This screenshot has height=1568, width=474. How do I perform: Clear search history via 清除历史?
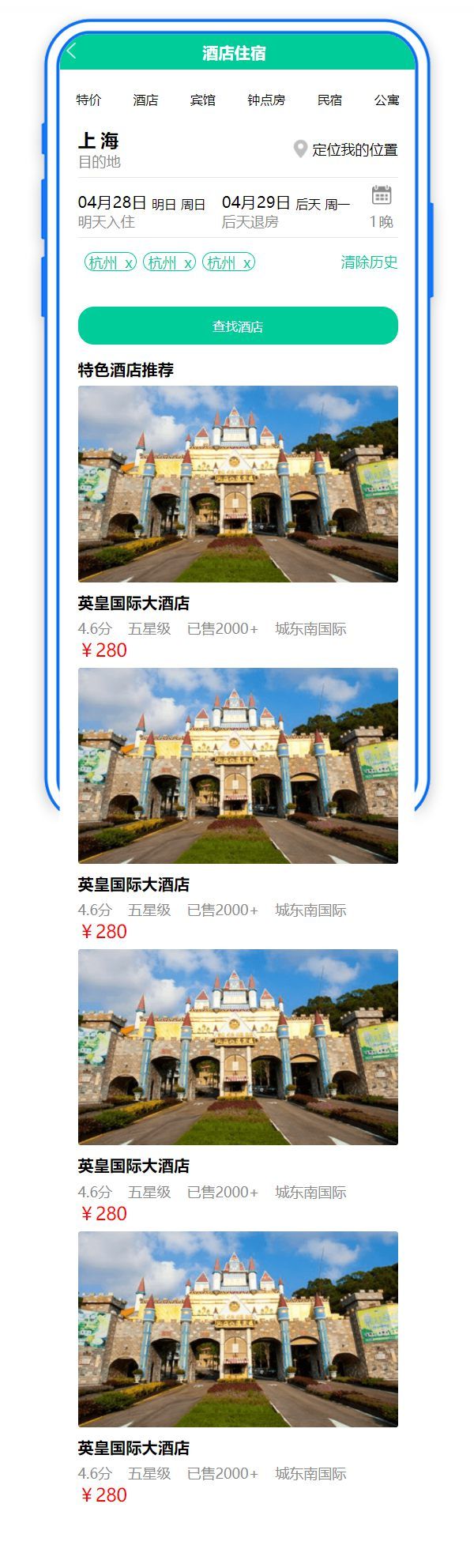pos(369,262)
